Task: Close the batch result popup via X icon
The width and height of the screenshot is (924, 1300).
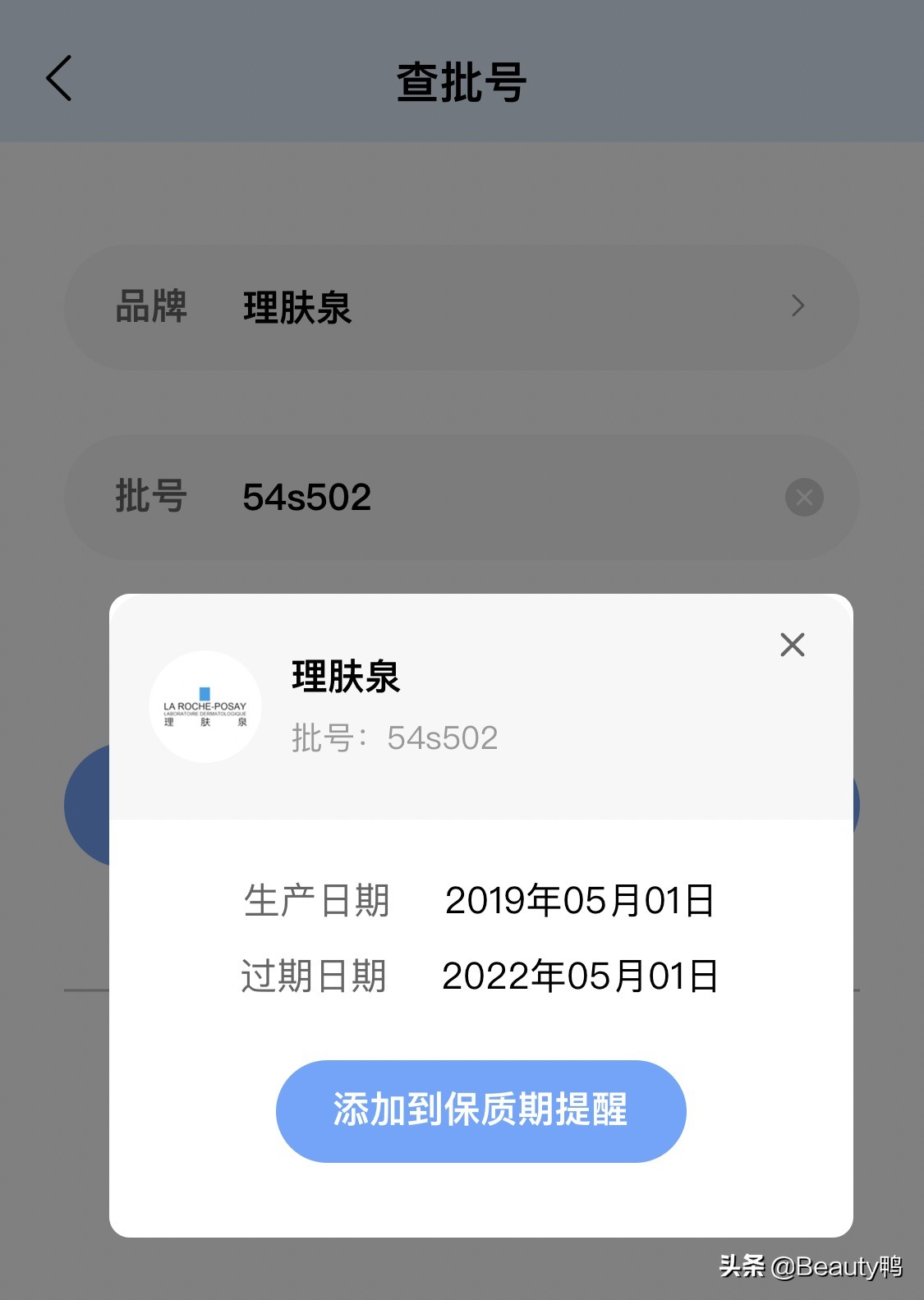Action: pos(791,645)
